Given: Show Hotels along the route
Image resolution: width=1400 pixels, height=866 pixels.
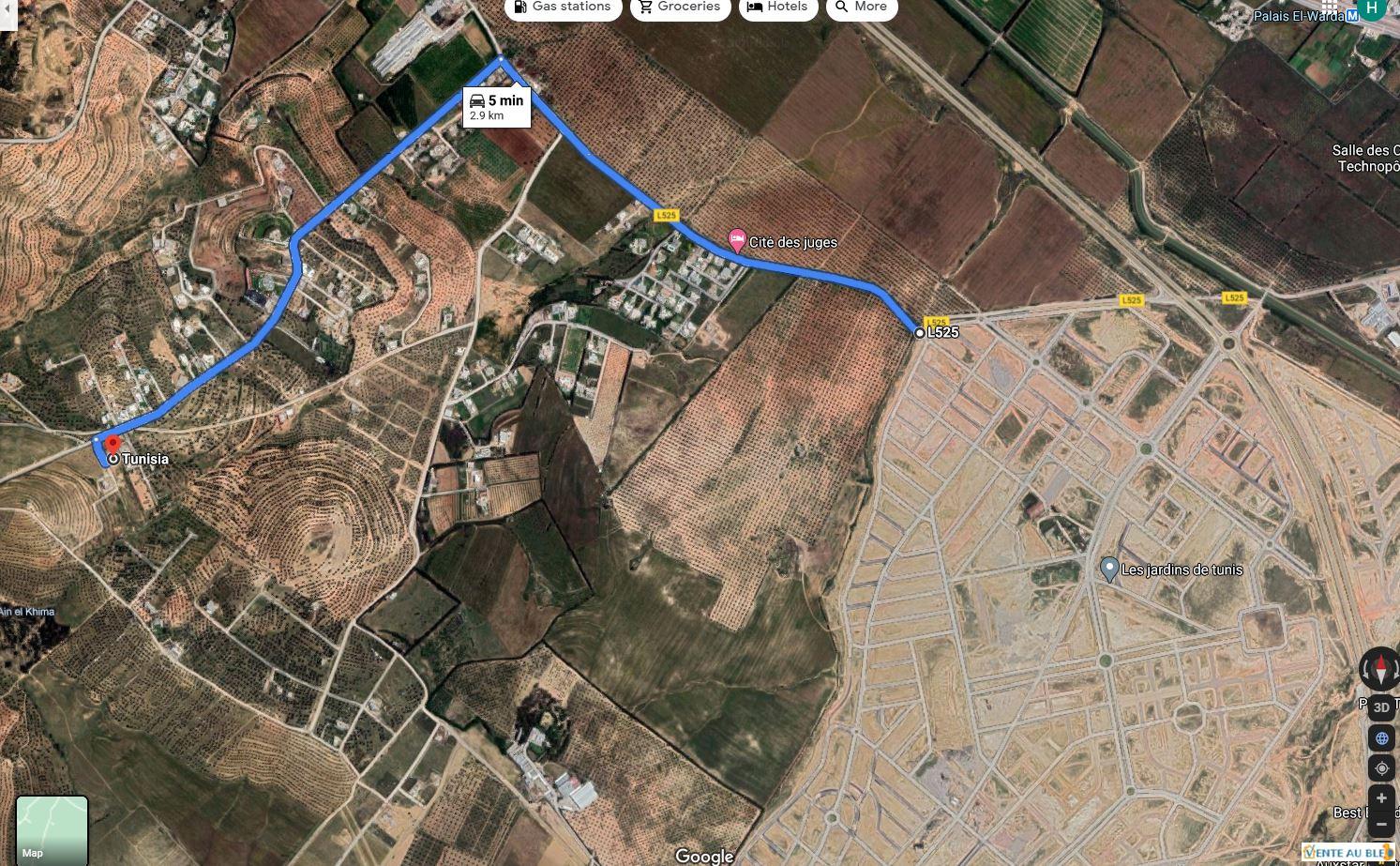Looking at the screenshot, I should (x=777, y=7).
